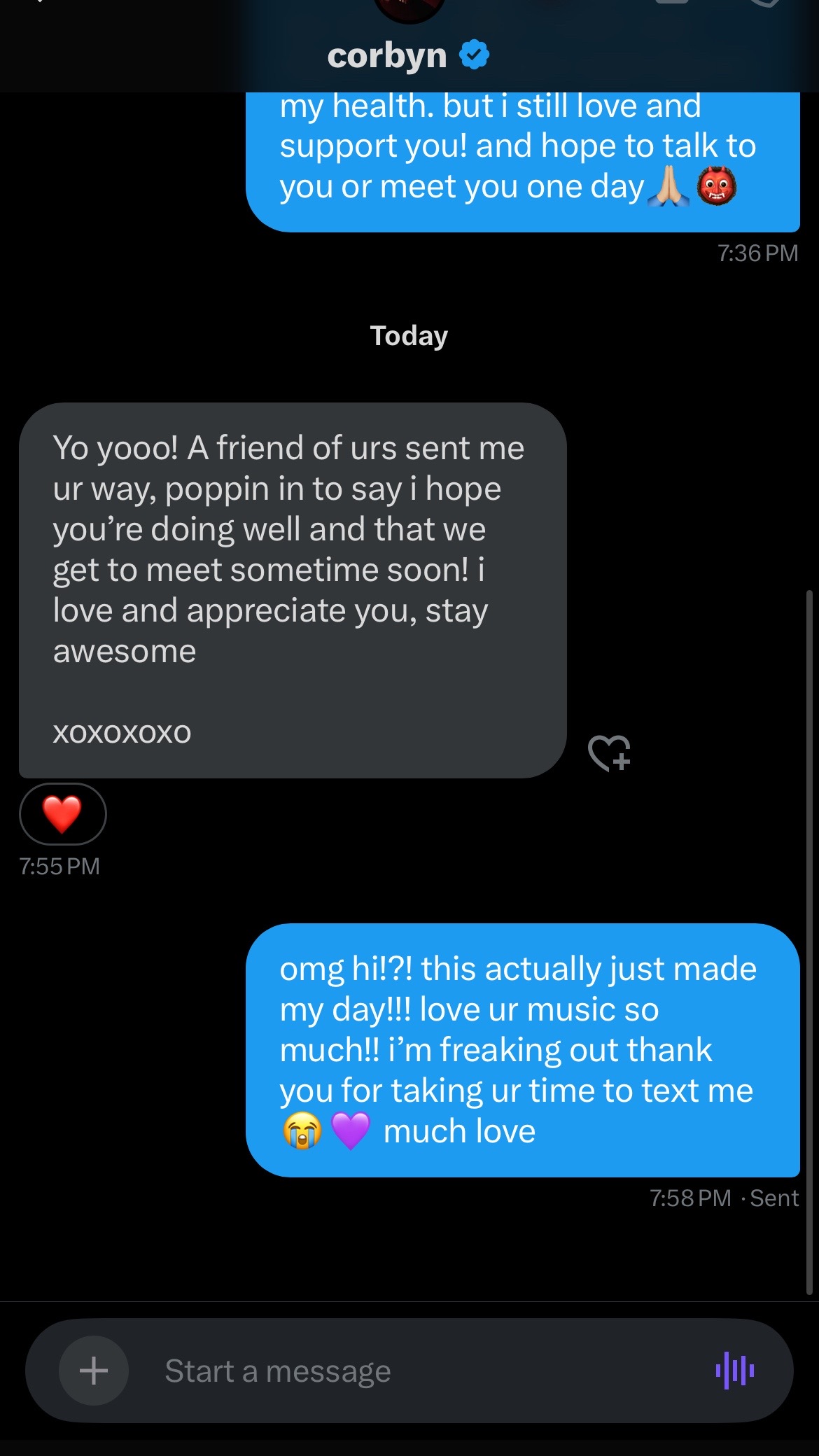Tap the red heart reaction under the message
Screen dimensions: 819x1456
coord(62,814)
